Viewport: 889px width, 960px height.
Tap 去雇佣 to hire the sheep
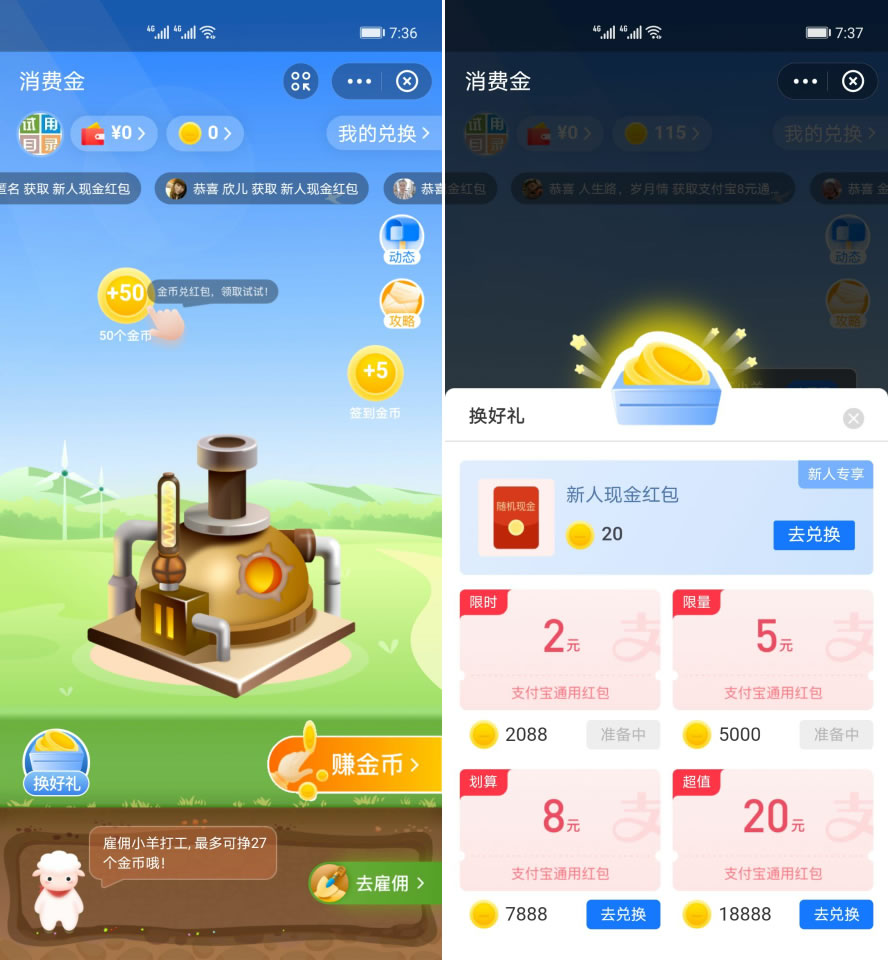click(375, 883)
